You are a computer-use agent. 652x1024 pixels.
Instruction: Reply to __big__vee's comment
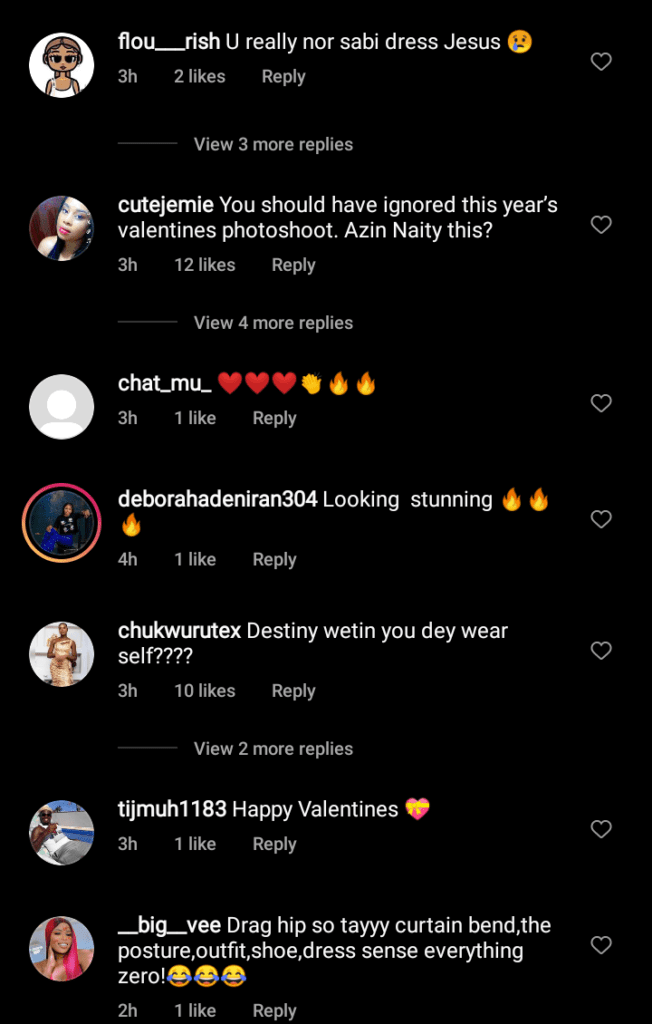tap(274, 1010)
